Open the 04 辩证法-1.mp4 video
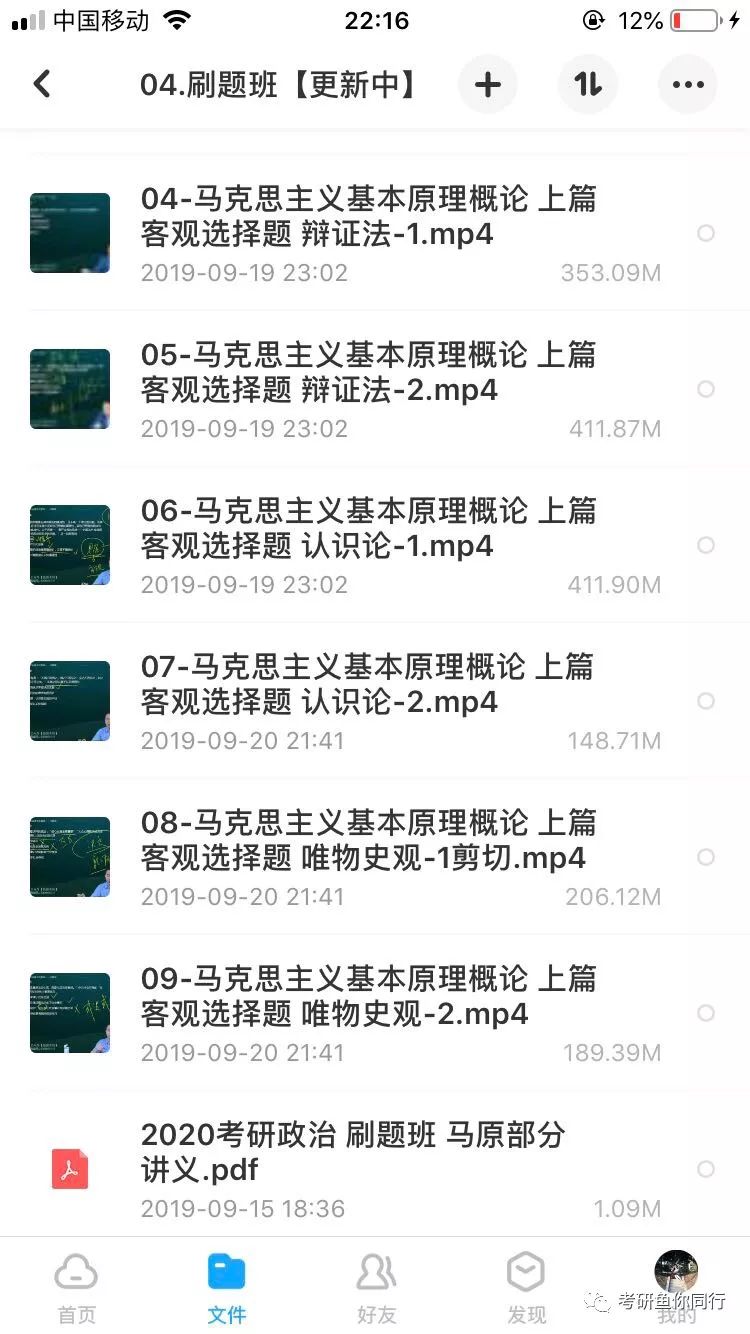The height and width of the screenshot is (1334, 750). point(368,233)
